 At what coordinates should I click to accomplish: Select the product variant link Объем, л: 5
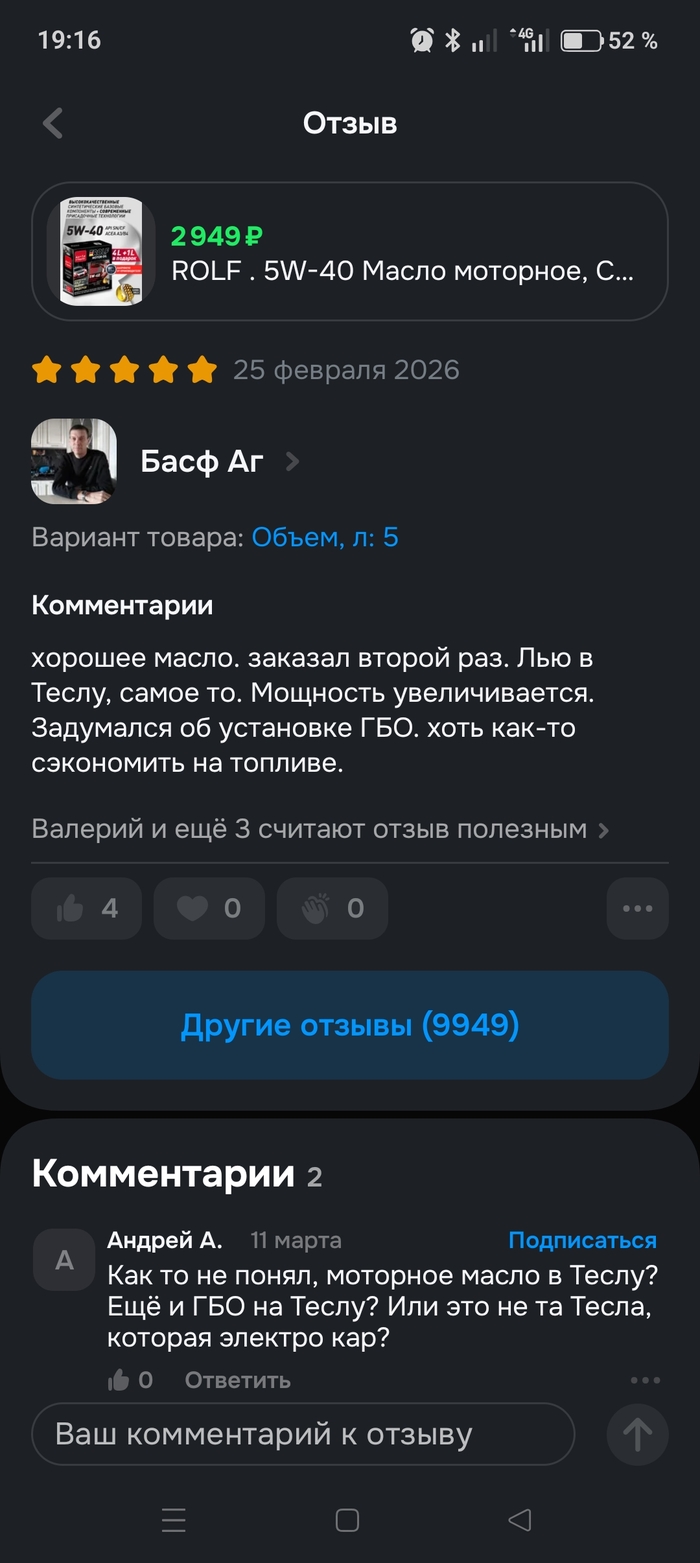click(x=325, y=538)
